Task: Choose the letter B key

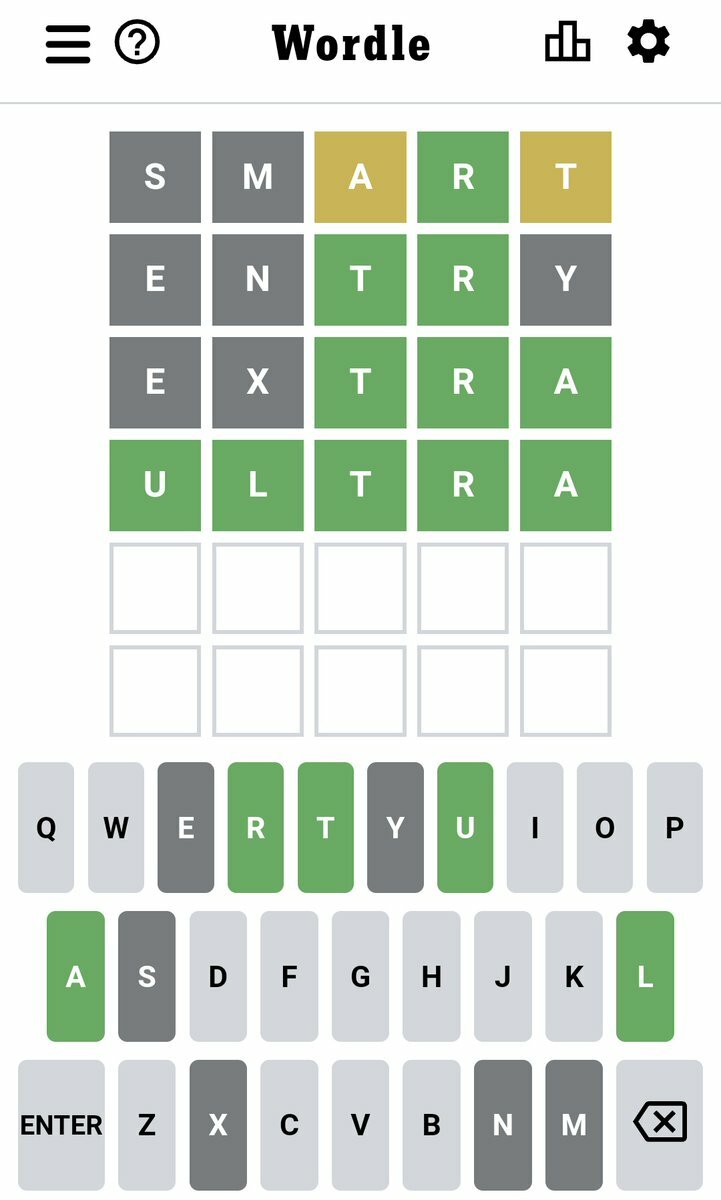Action: pyautogui.click(x=431, y=1125)
